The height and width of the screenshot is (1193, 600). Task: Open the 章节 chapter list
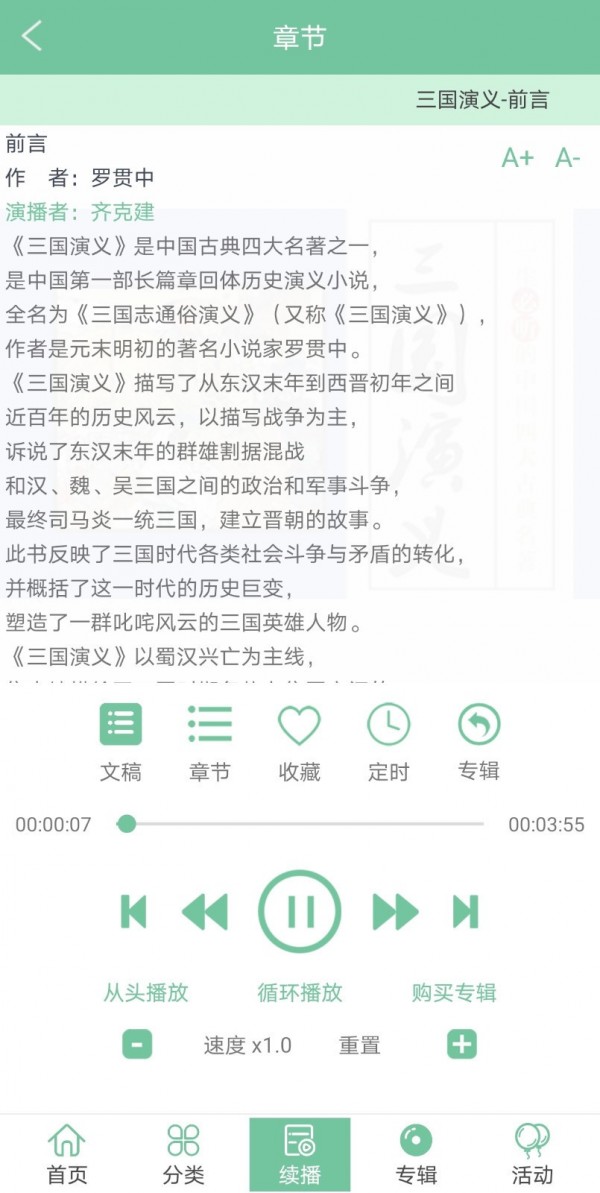coord(210,741)
